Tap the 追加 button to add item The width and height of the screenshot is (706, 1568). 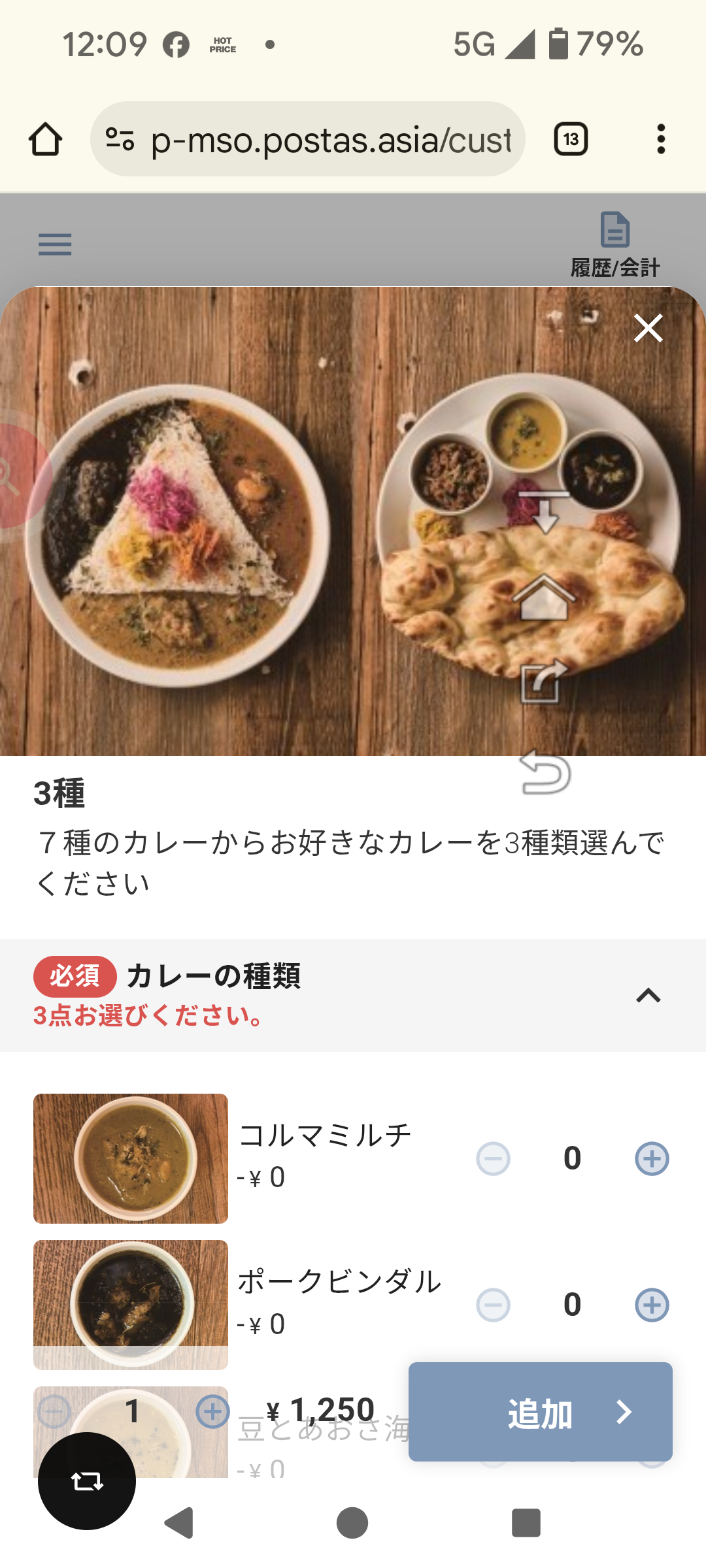pos(540,1412)
